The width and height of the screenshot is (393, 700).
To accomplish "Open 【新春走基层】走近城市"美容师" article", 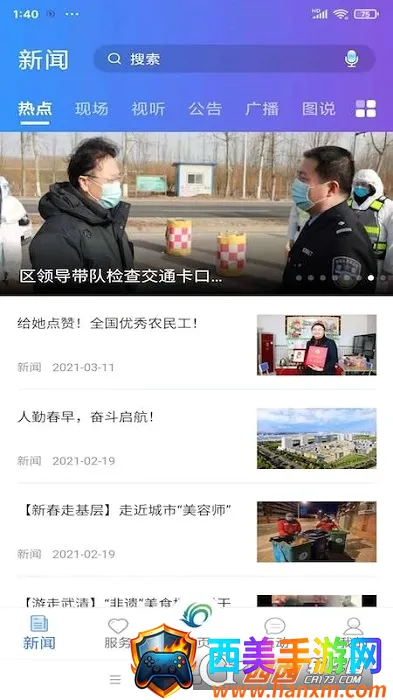I will coord(196,532).
